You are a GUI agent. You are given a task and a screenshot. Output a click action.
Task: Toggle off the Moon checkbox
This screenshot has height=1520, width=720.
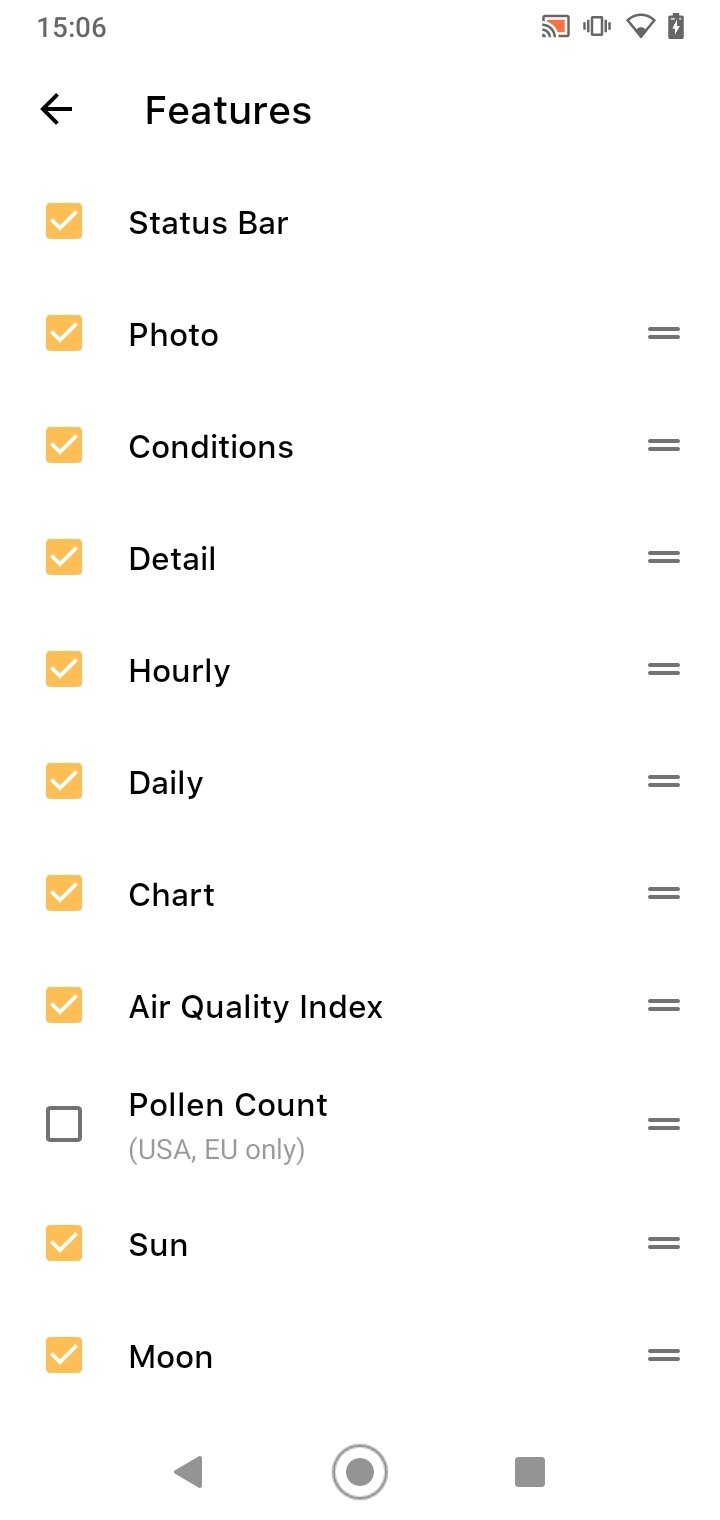pos(64,1355)
